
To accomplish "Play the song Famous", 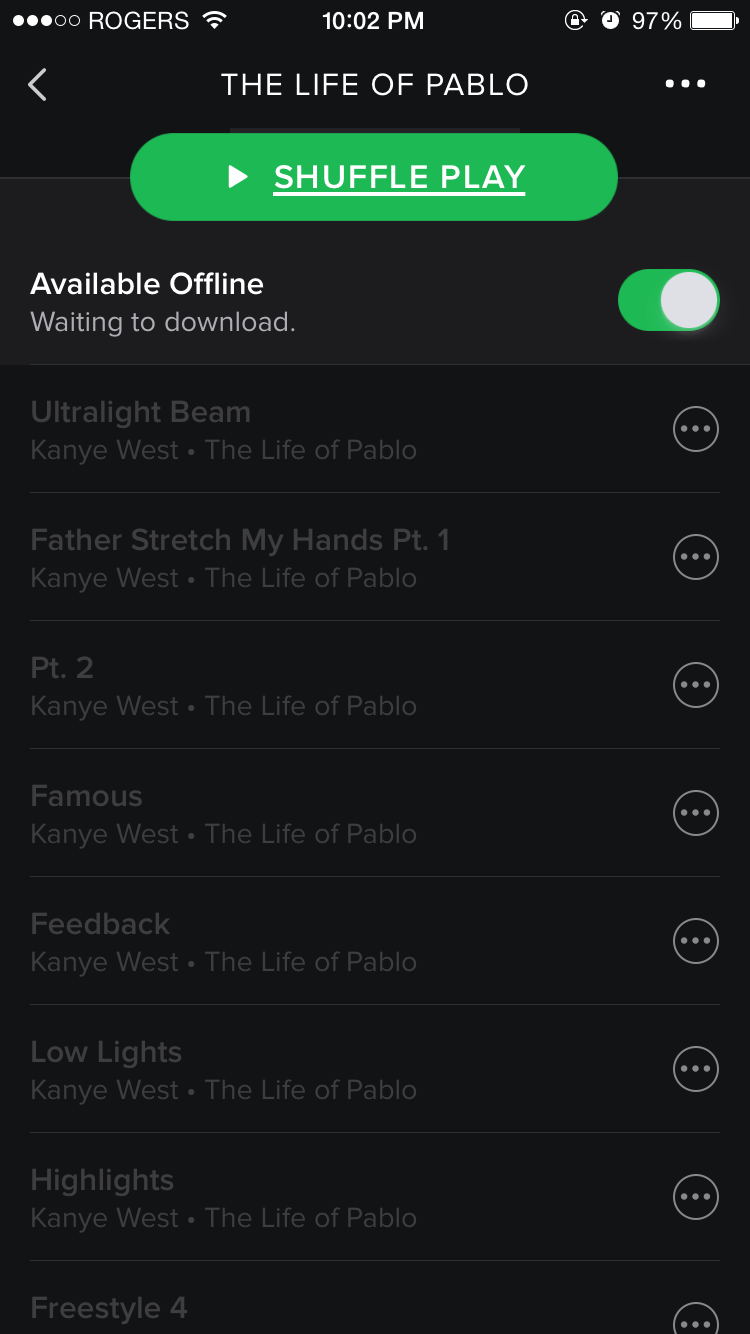I will point(300,813).
